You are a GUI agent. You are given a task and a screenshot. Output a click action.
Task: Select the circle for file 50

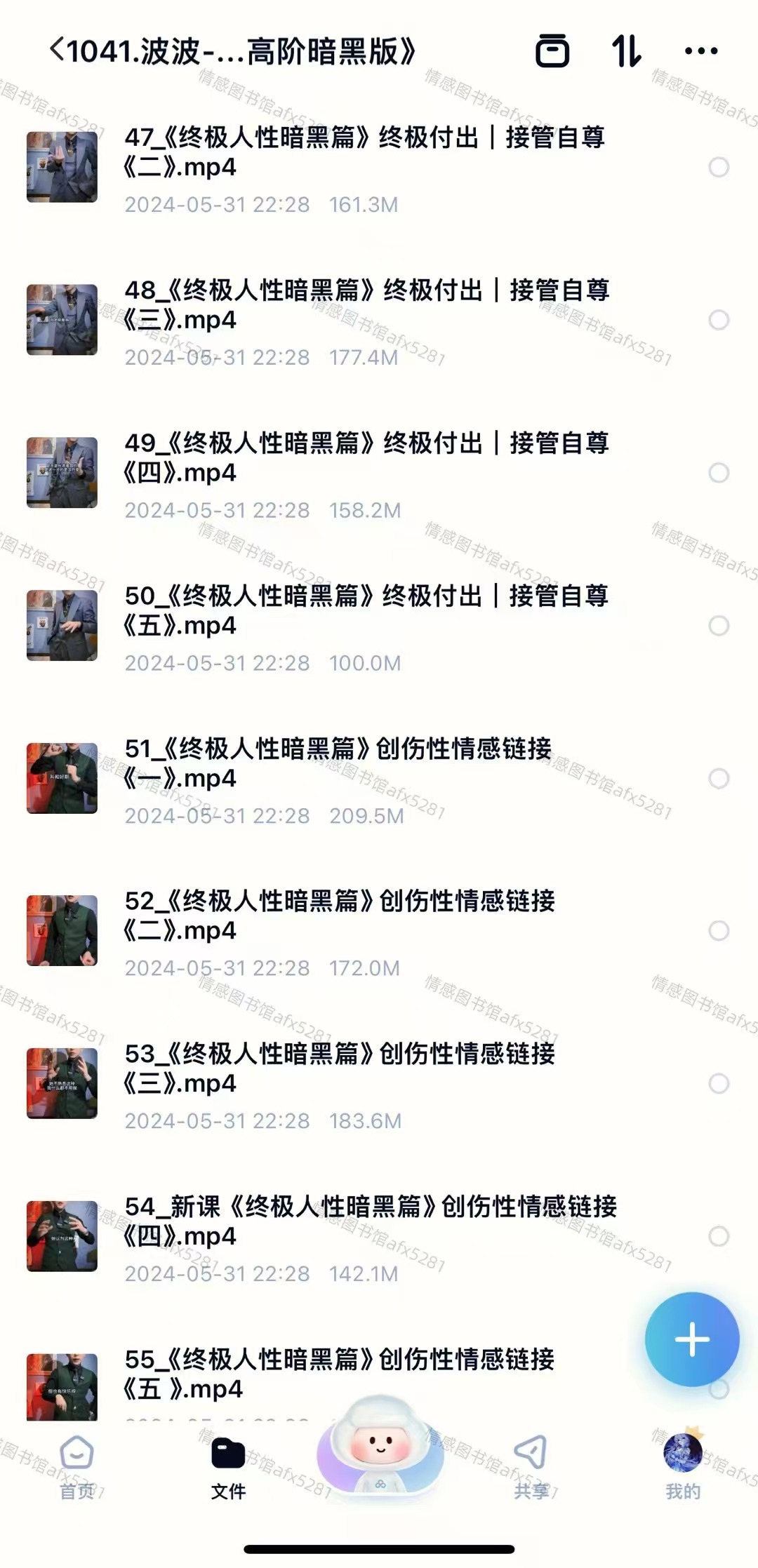[x=718, y=626]
